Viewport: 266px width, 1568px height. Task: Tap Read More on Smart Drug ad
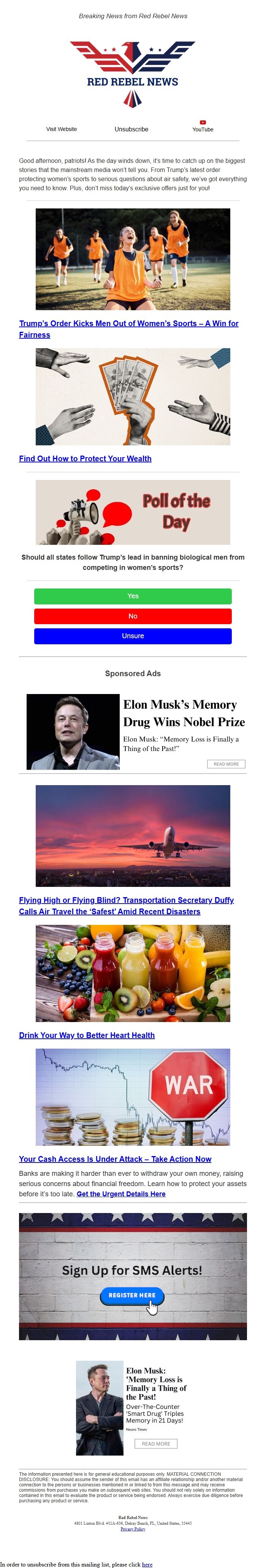point(156,1443)
